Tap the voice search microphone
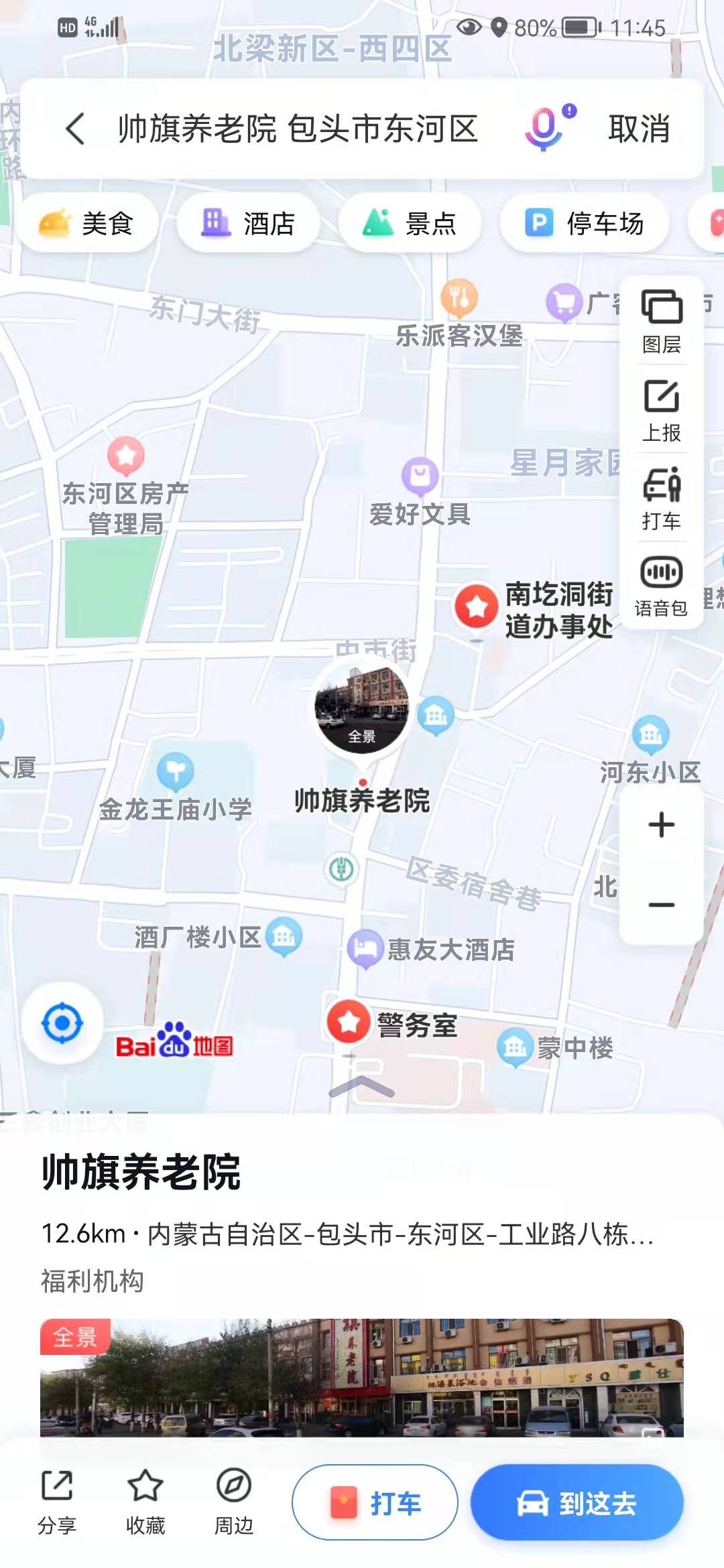The height and width of the screenshot is (1568, 724). coord(546,128)
